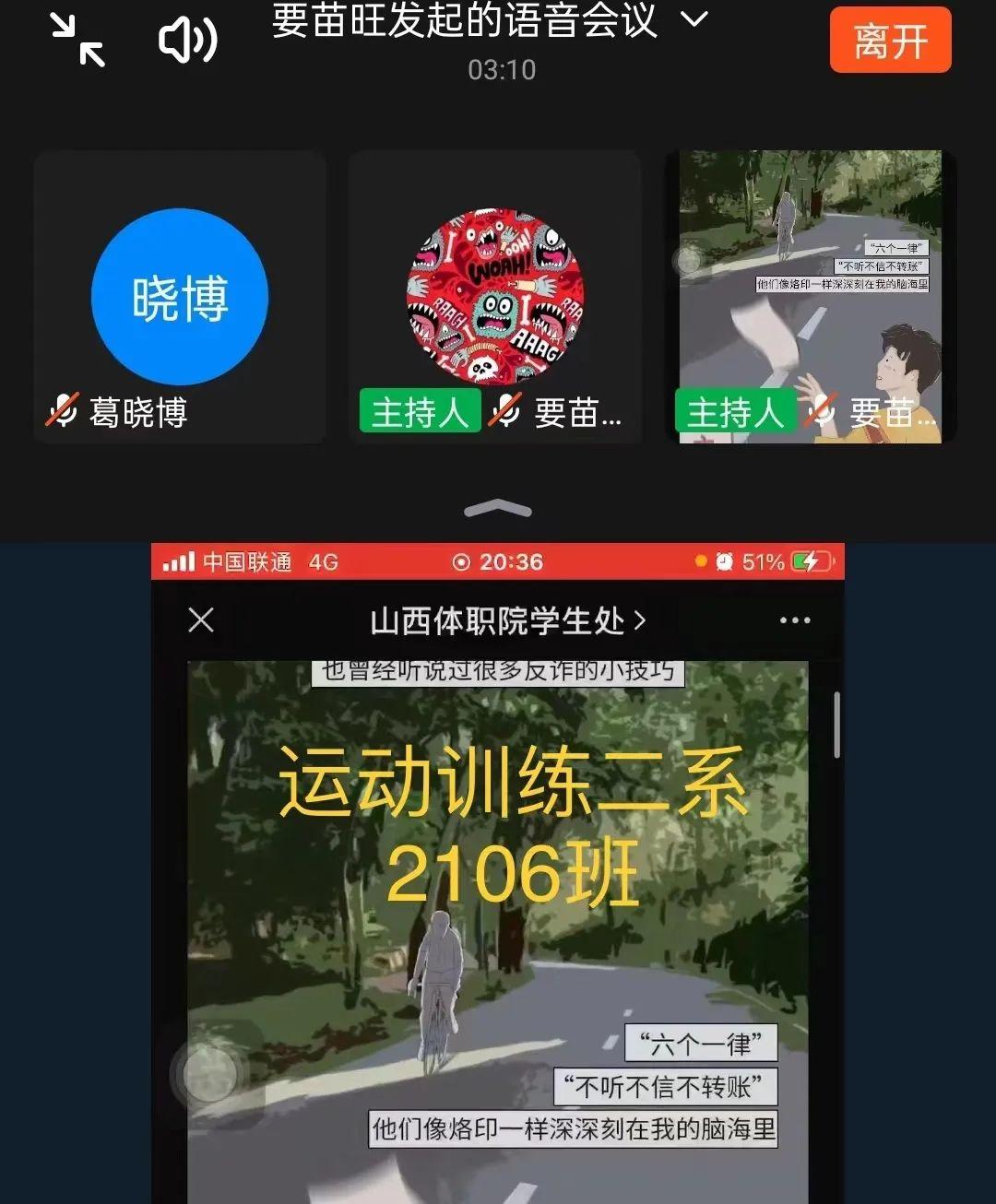
Task: Minimize the voice meeting window
Action: click(x=77, y=41)
